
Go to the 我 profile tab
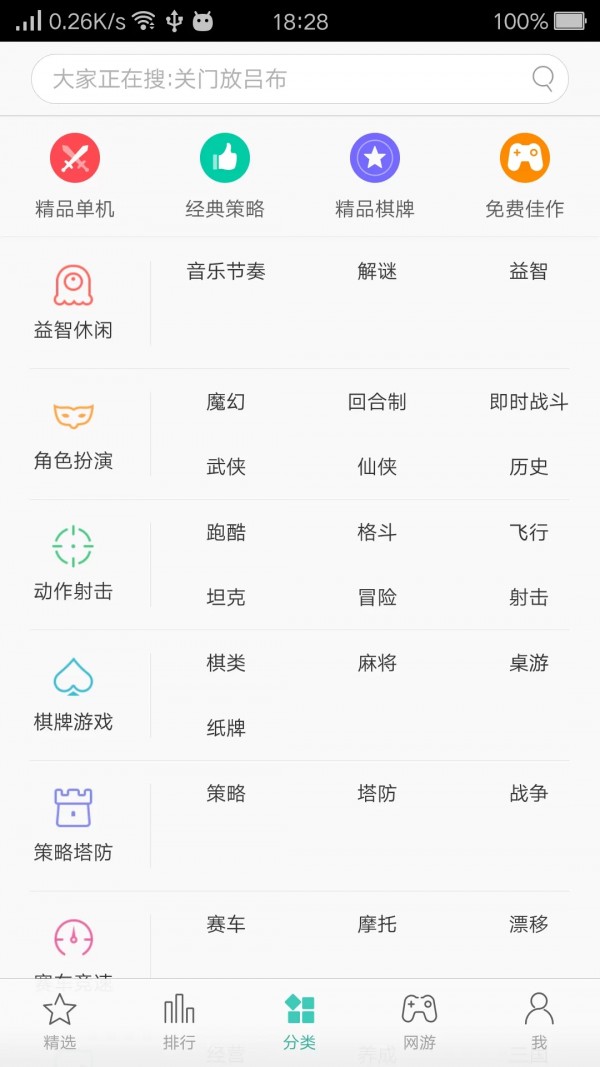pos(539,1022)
